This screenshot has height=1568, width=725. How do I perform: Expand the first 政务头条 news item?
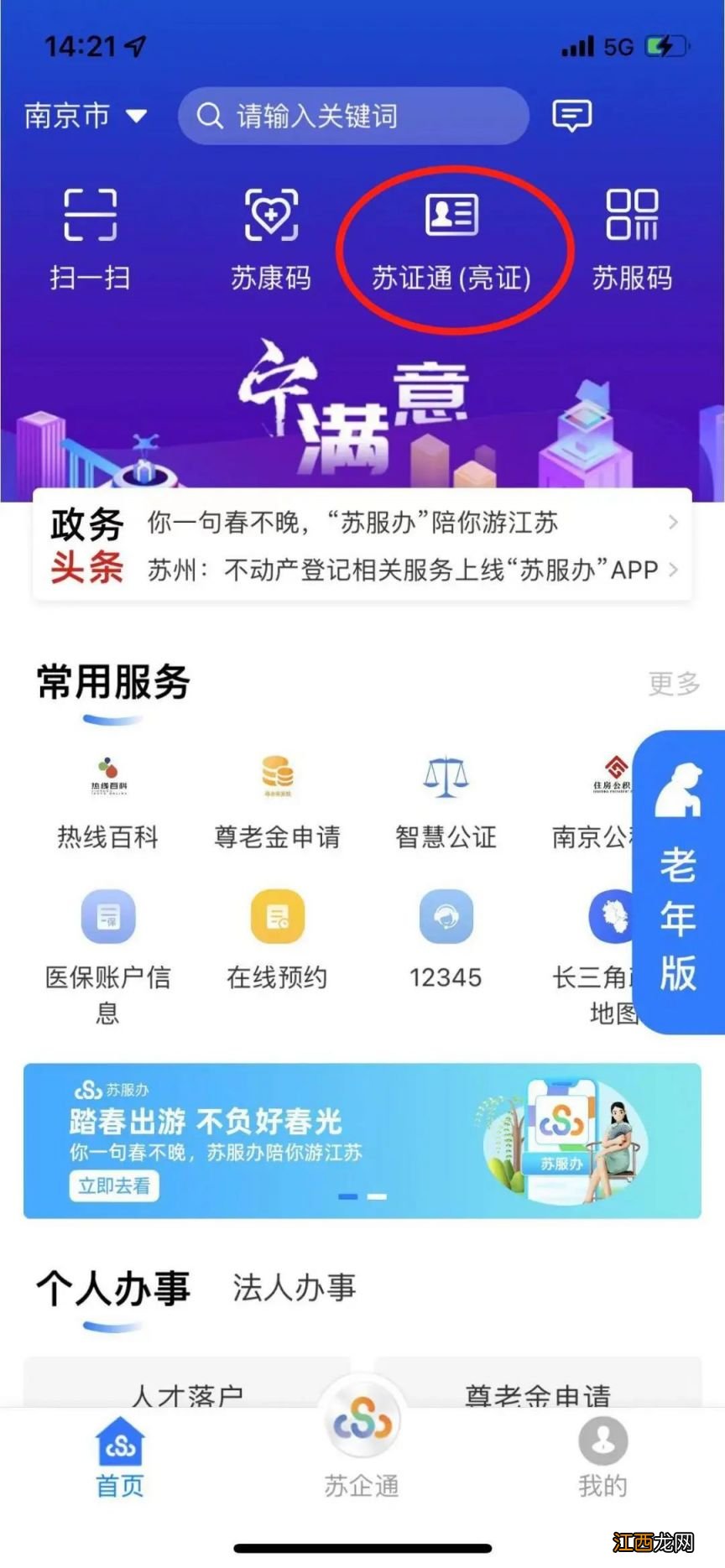pyautogui.click(x=403, y=521)
